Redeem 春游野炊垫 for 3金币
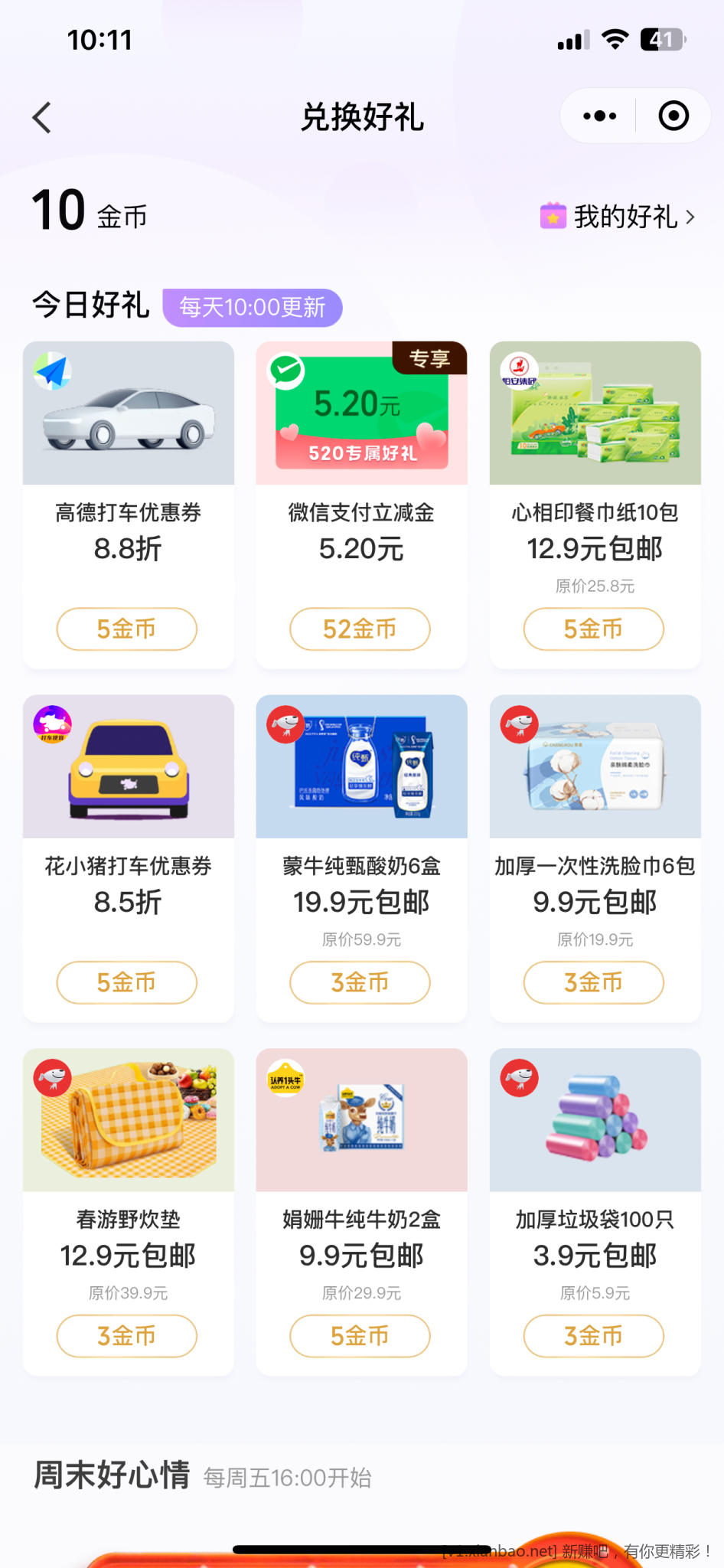This screenshot has height=1568, width=724. 127,1337
